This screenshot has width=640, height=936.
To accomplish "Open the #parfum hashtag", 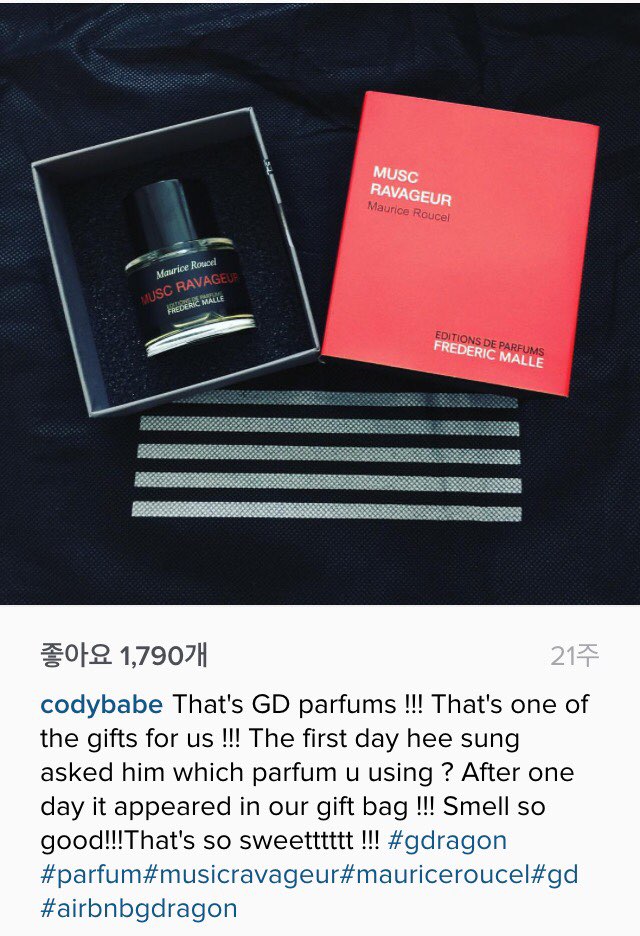I will tap(91, 875).
